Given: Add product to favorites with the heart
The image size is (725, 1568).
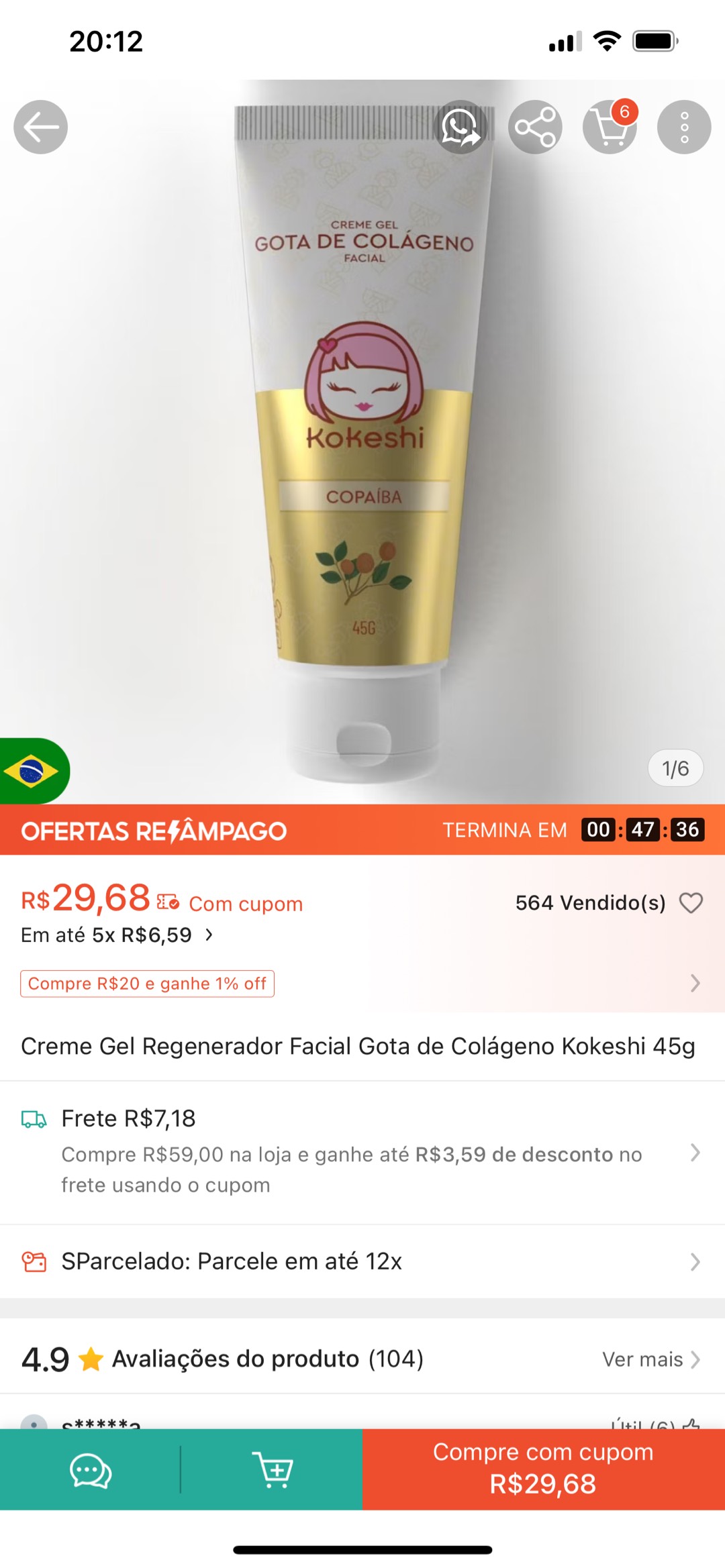Looking at the screenshot, I should point(691,903).
